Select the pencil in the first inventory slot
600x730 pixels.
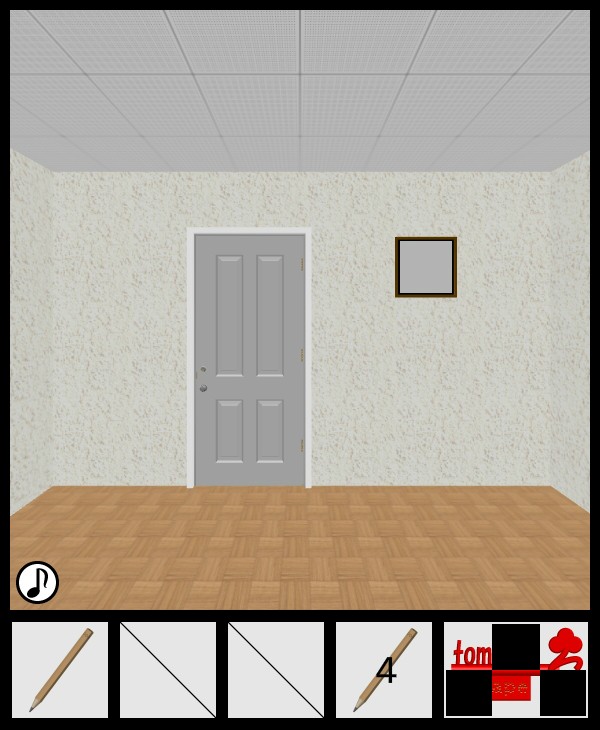coord(60,670)
